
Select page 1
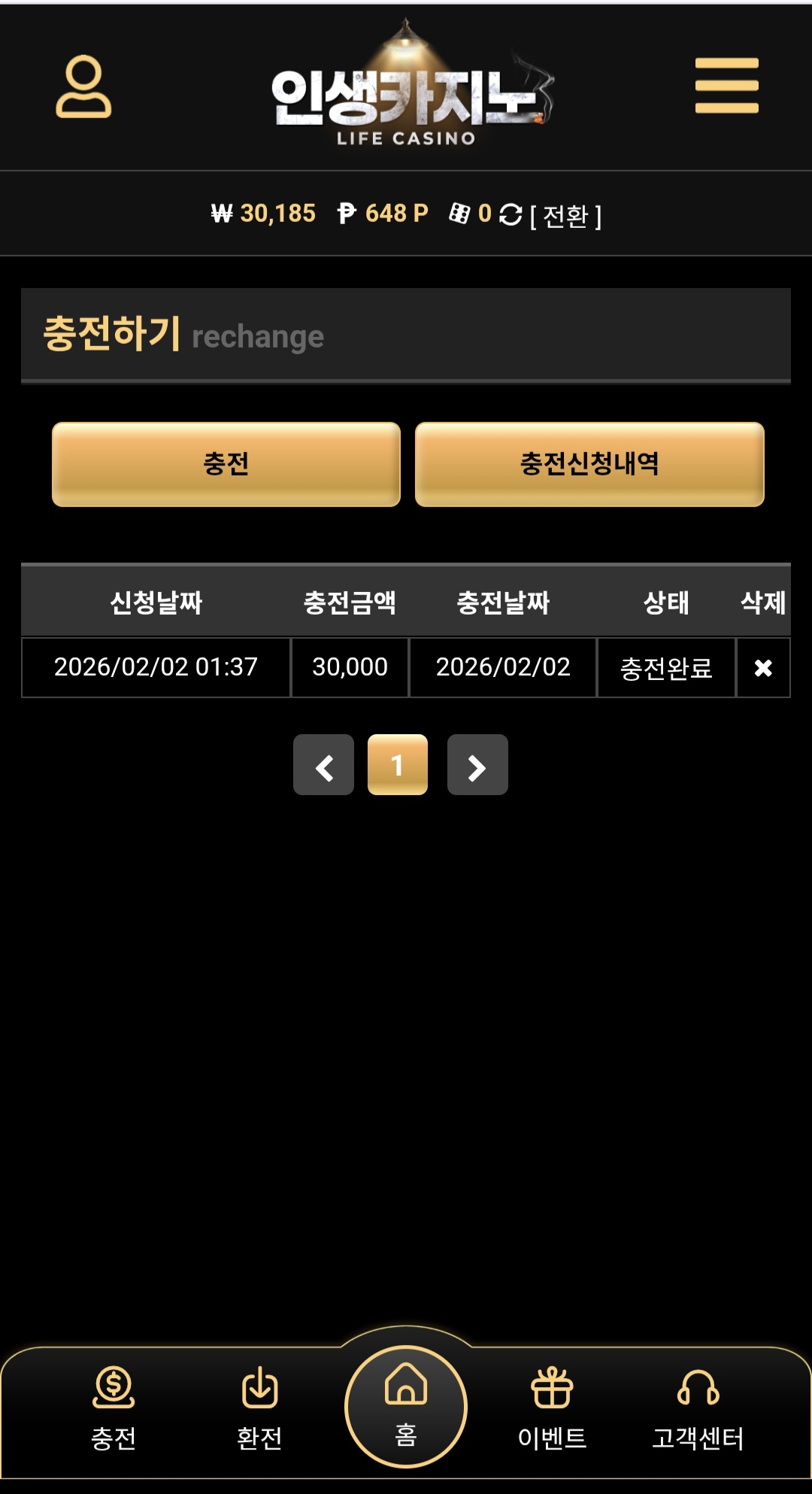pos(397,765)
